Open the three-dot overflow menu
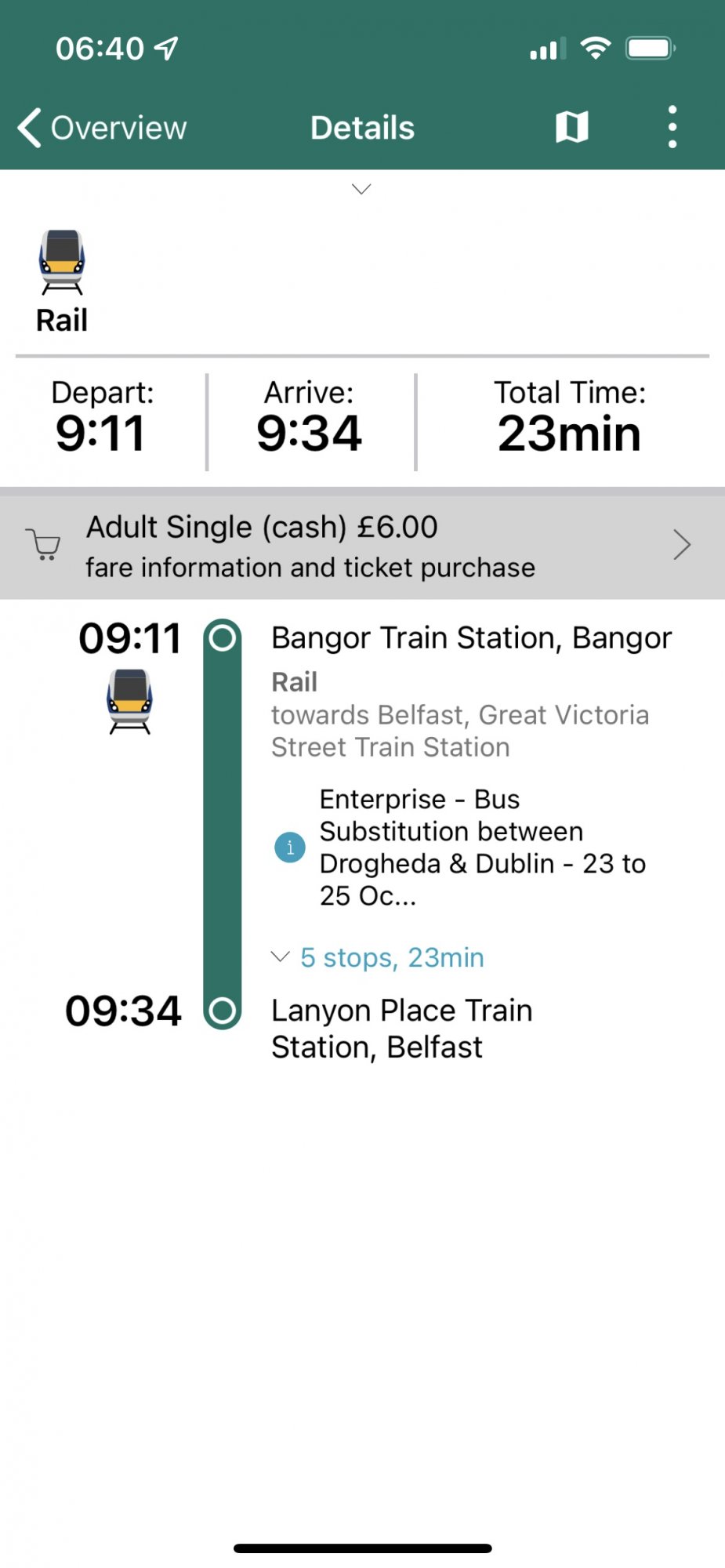 pyautogui.click(x=672, y=127)
